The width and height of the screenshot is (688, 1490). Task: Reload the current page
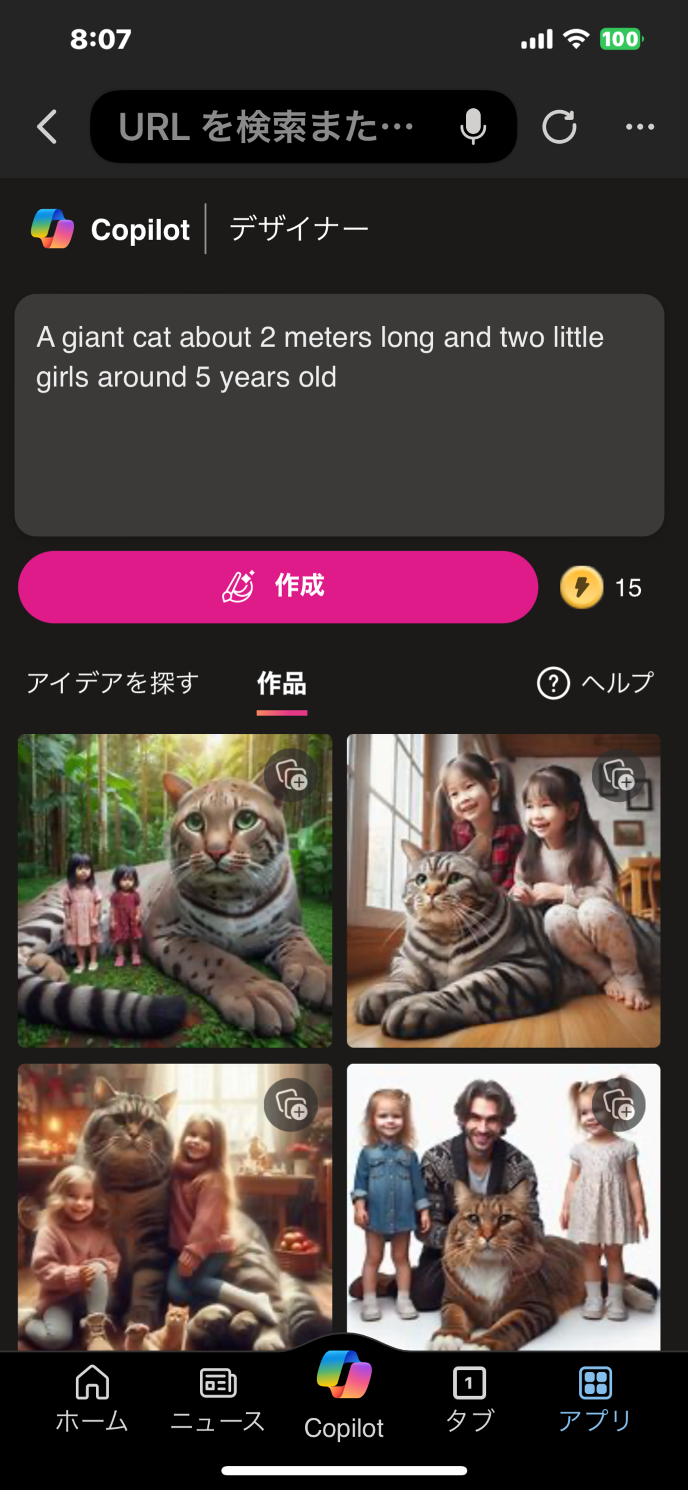click(559, 127)
